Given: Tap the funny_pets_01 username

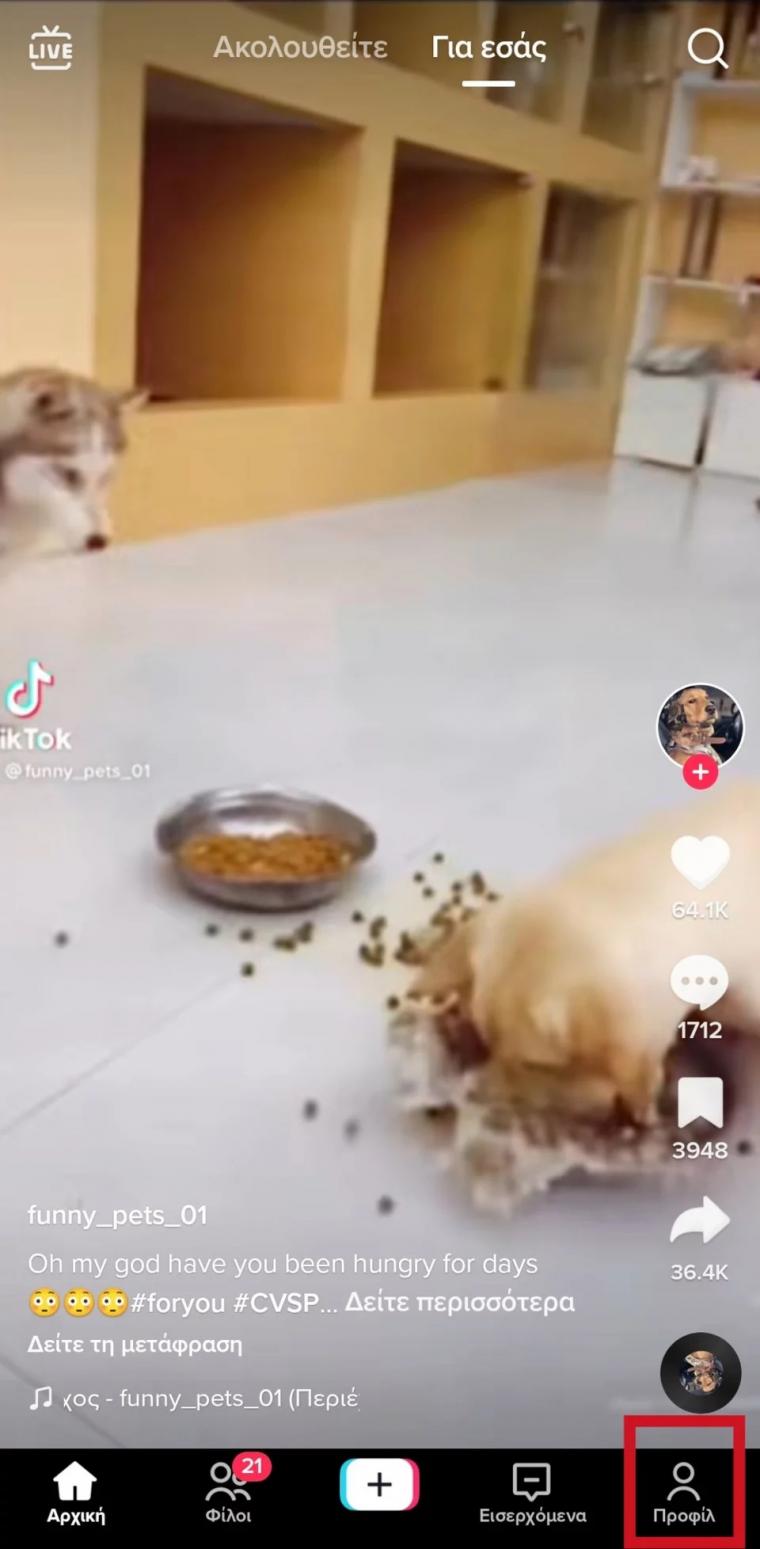Looking at the screenshot, I should (x=117, y=1215).
